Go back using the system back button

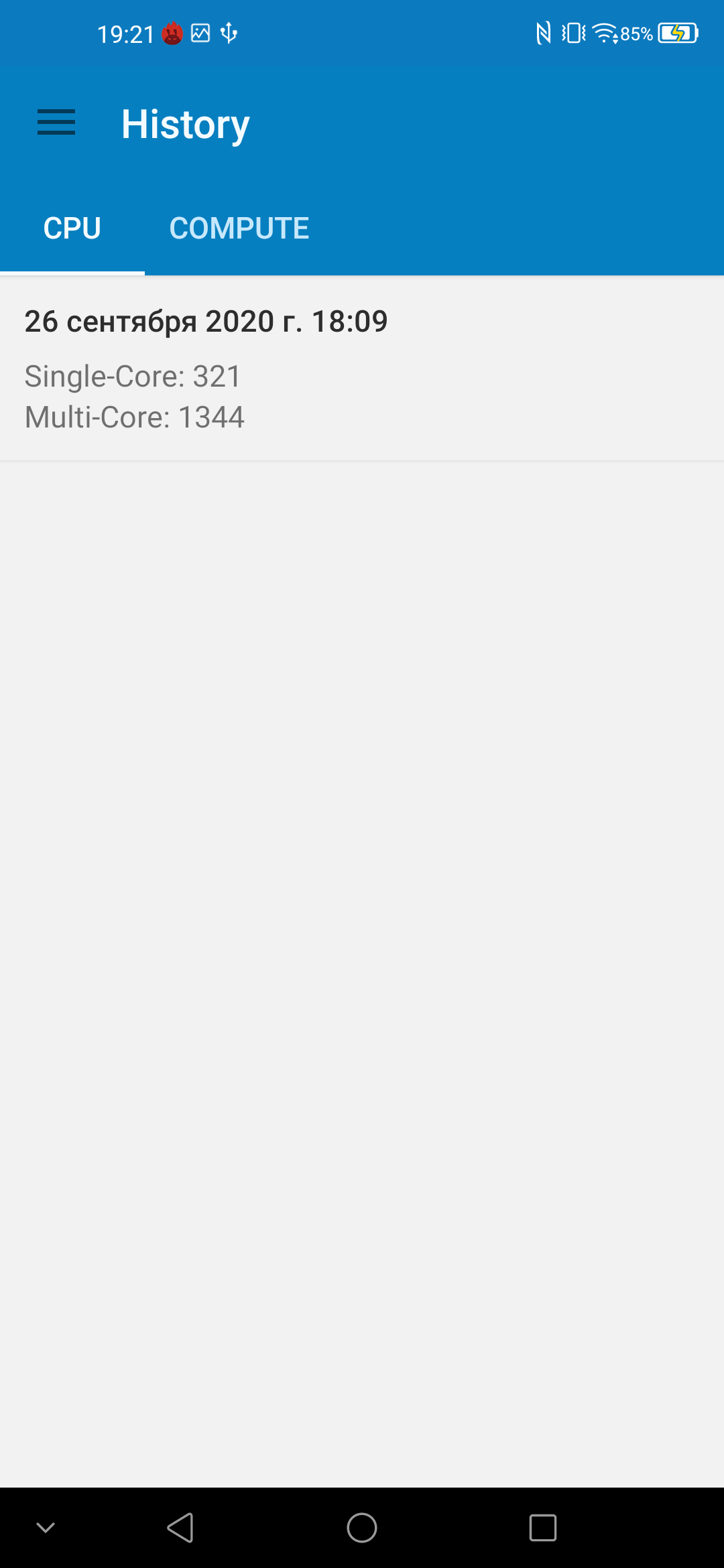click(x=180, y=1528)
